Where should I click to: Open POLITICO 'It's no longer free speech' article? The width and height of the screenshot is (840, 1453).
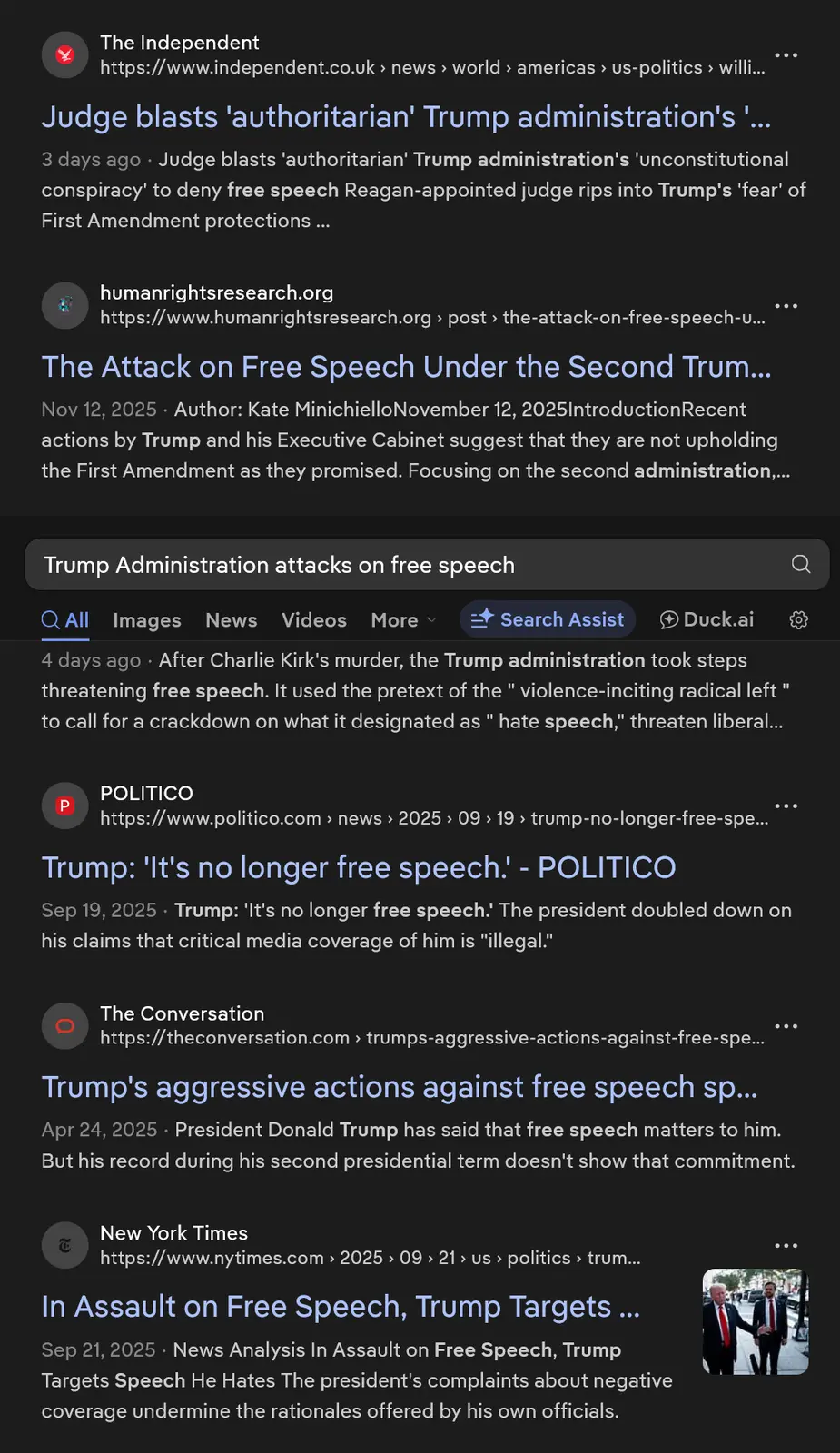[x=359, y=868]
